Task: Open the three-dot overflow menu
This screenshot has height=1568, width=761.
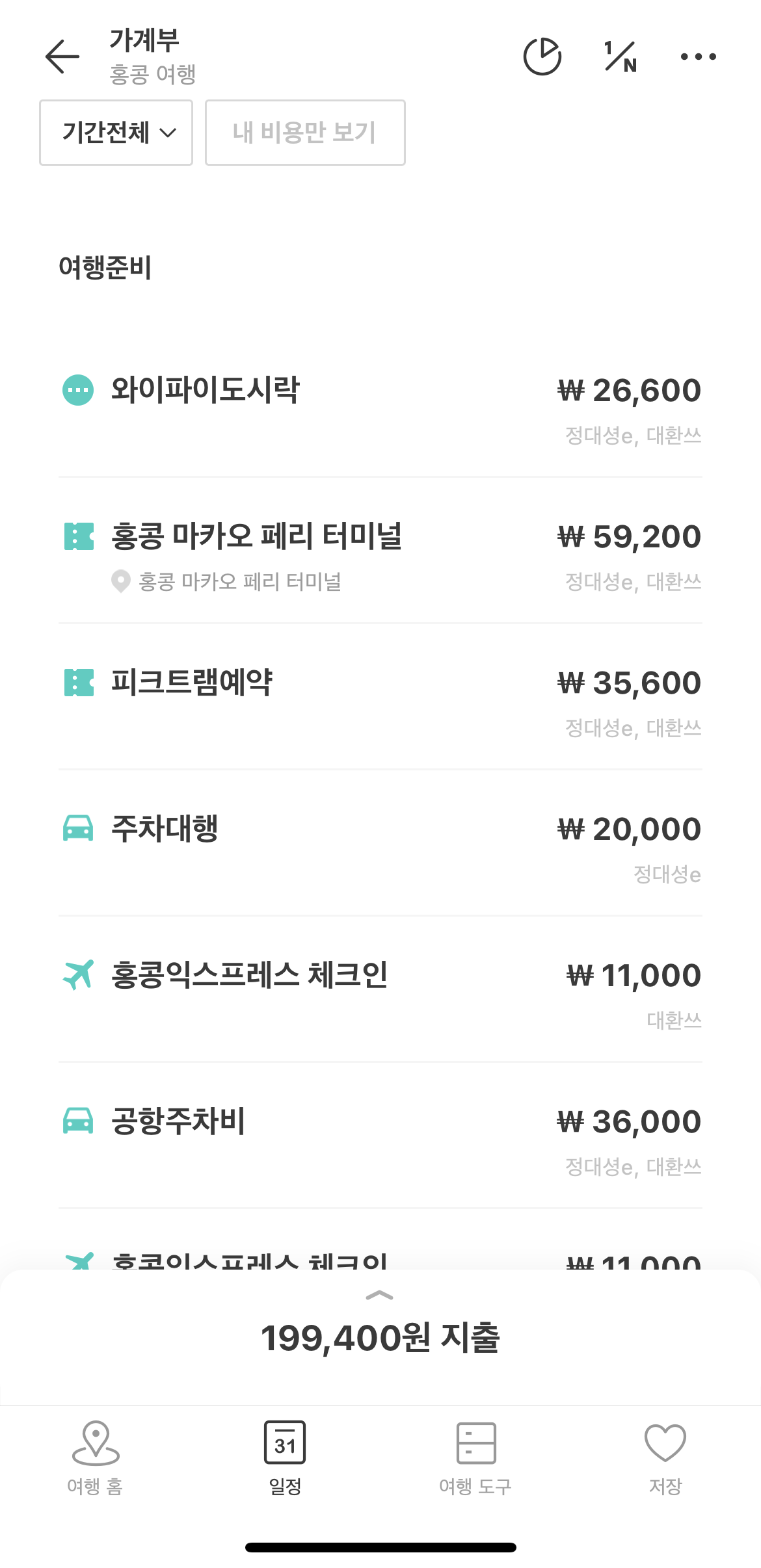Action: [x=698, y=57]
